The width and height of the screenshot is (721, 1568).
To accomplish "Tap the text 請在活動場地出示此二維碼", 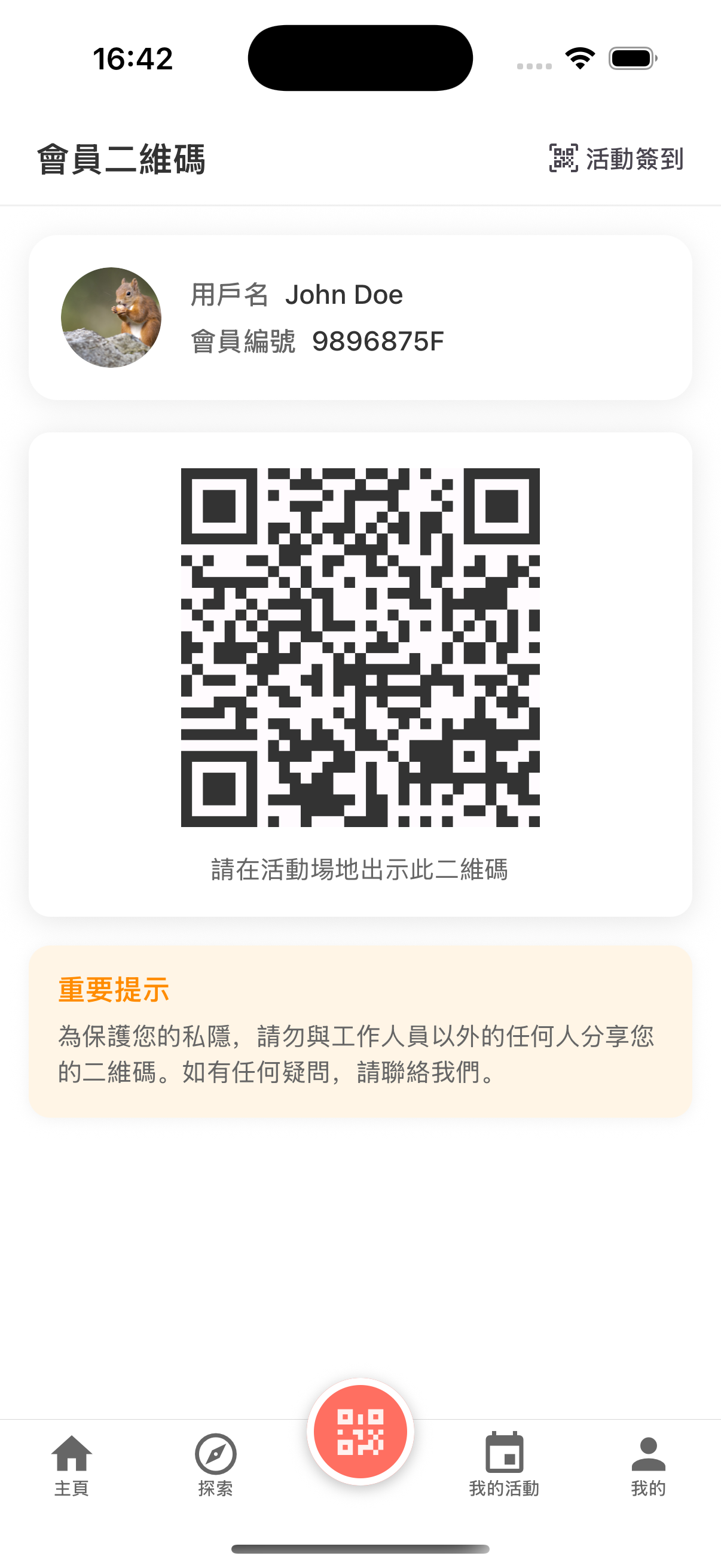I will (x=360, y=871).
